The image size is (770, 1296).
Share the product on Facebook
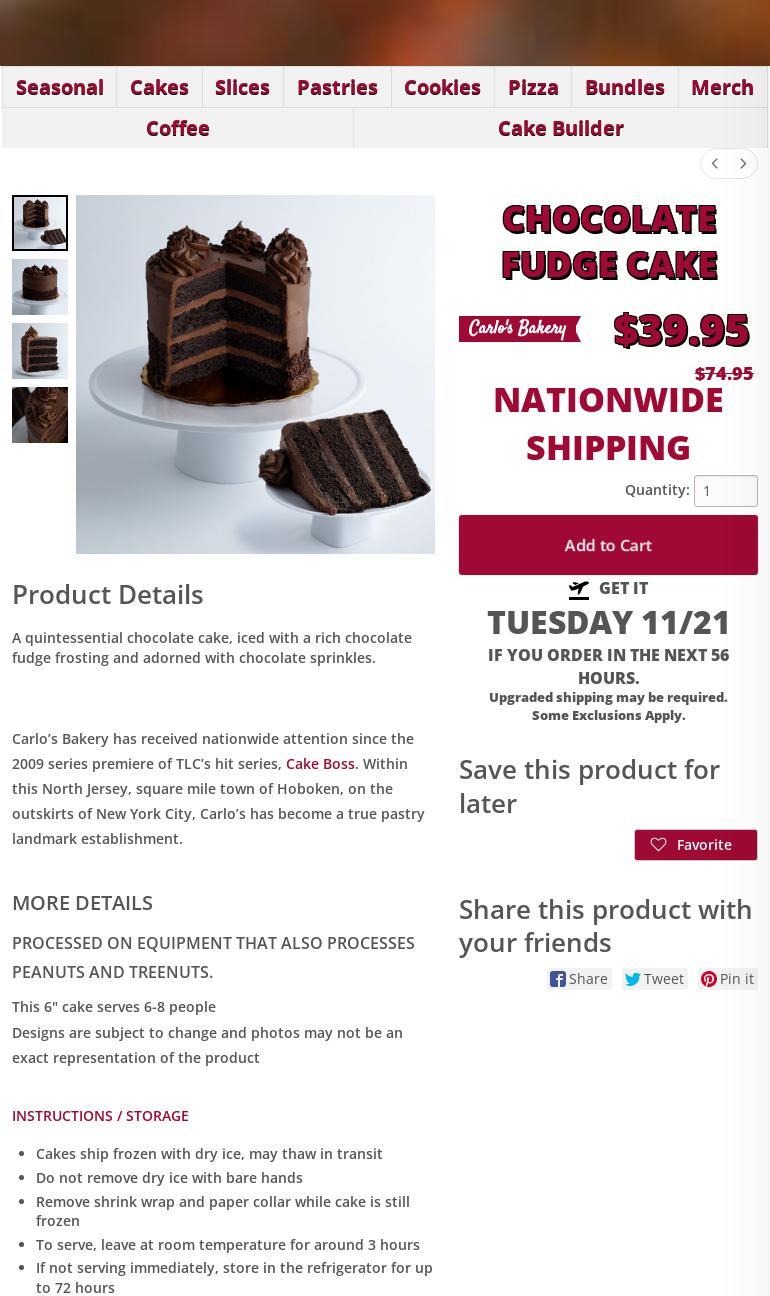point(580,979)
